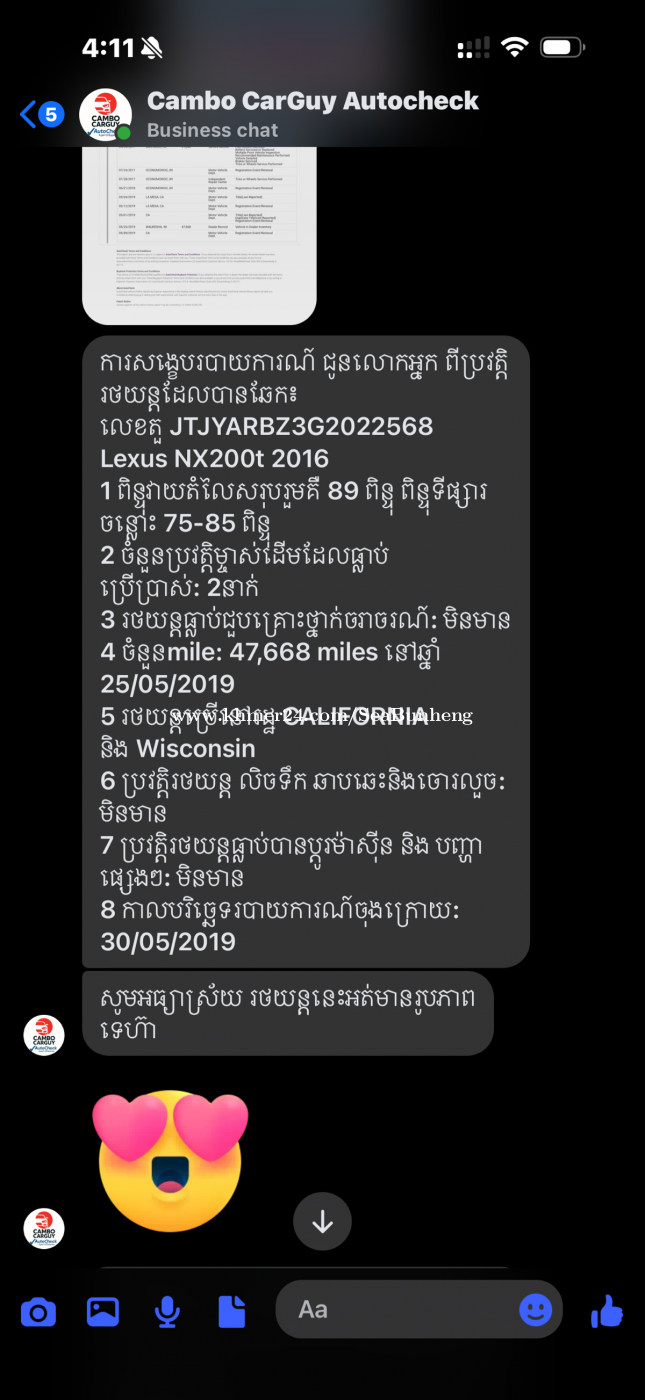Open Cambo CarGuy Autocheck chat details
The width and height of the screenshot is (645, 1400).
[312, 114]
